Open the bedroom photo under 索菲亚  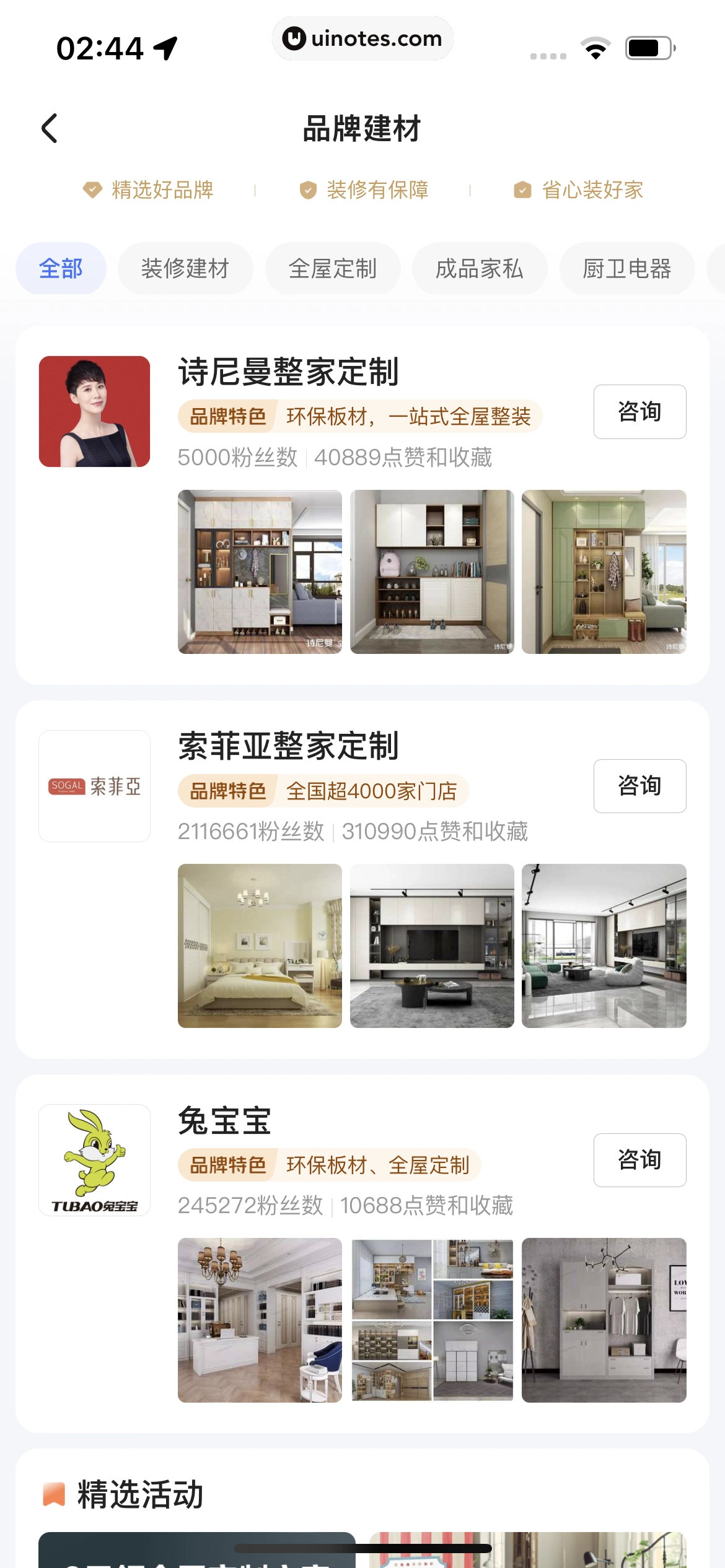click(x=259, y=944)
